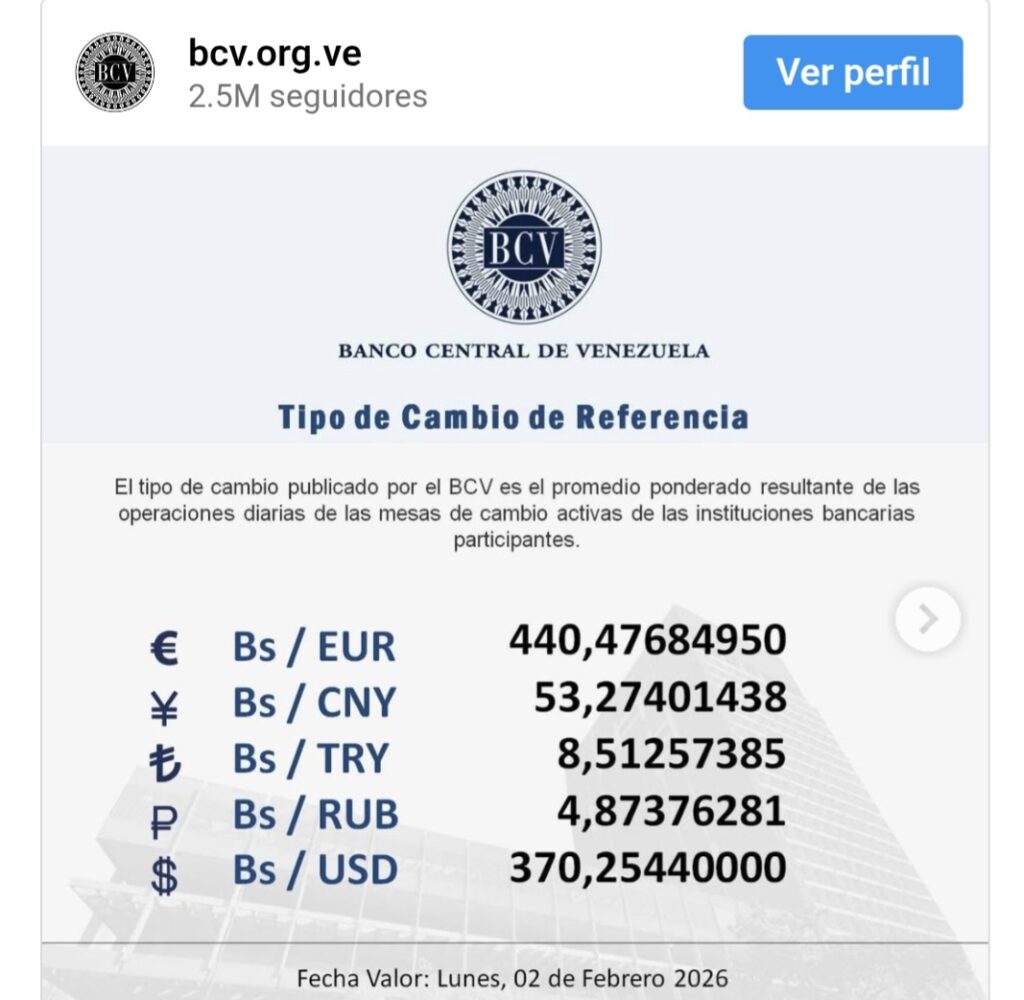Open the bcv.org.ve account name
Viewport: 1024px width, 1000px height.
tap(274, 52)
